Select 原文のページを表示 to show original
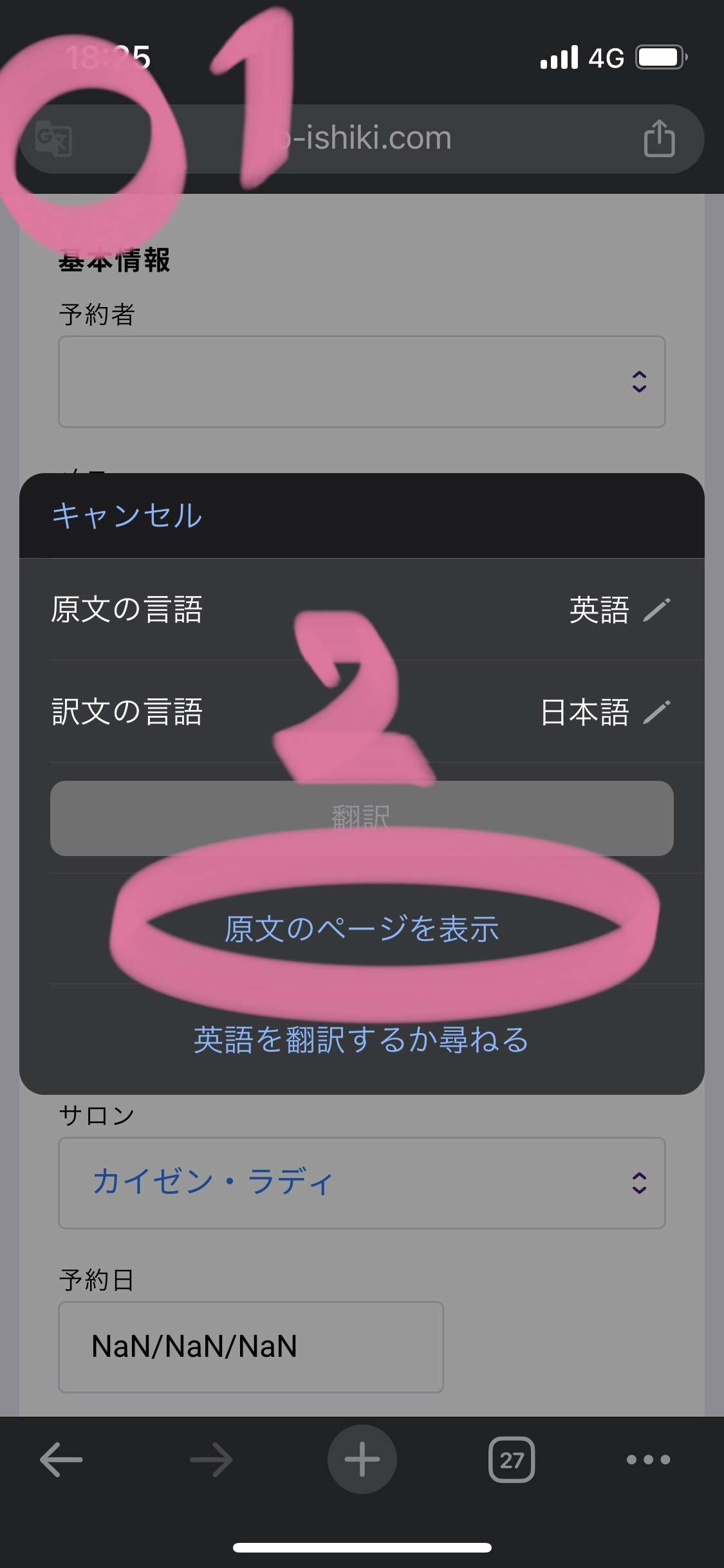The height and width of the screenshot is (1568, 724). (362, 929)
